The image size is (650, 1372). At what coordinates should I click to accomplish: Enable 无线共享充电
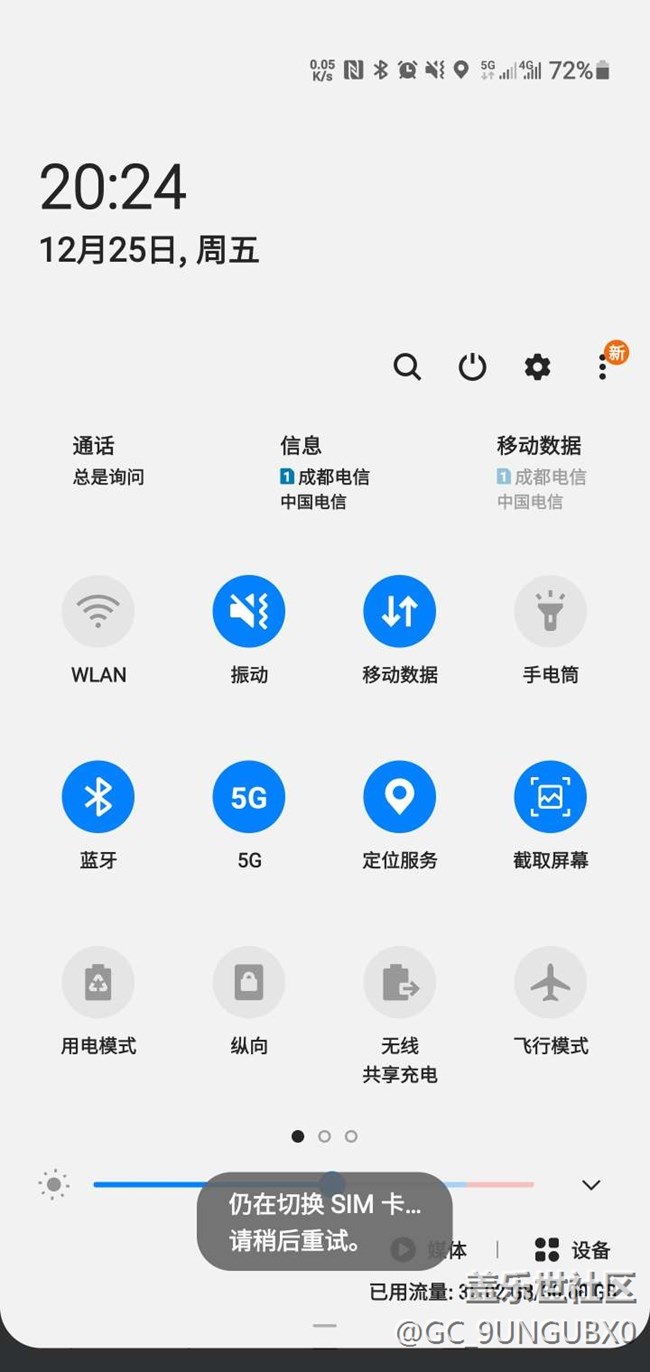pyautogui.click(x=399, y=983)
